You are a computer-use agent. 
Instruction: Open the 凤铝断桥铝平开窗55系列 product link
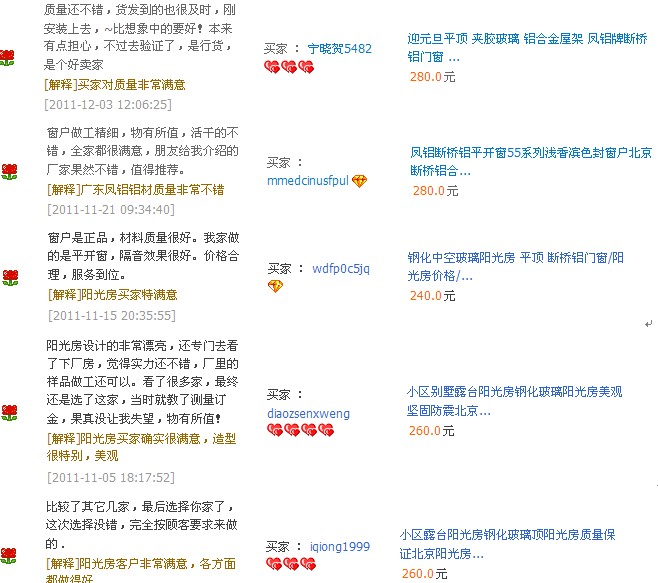pyautogui.click(x=530, y=153)
